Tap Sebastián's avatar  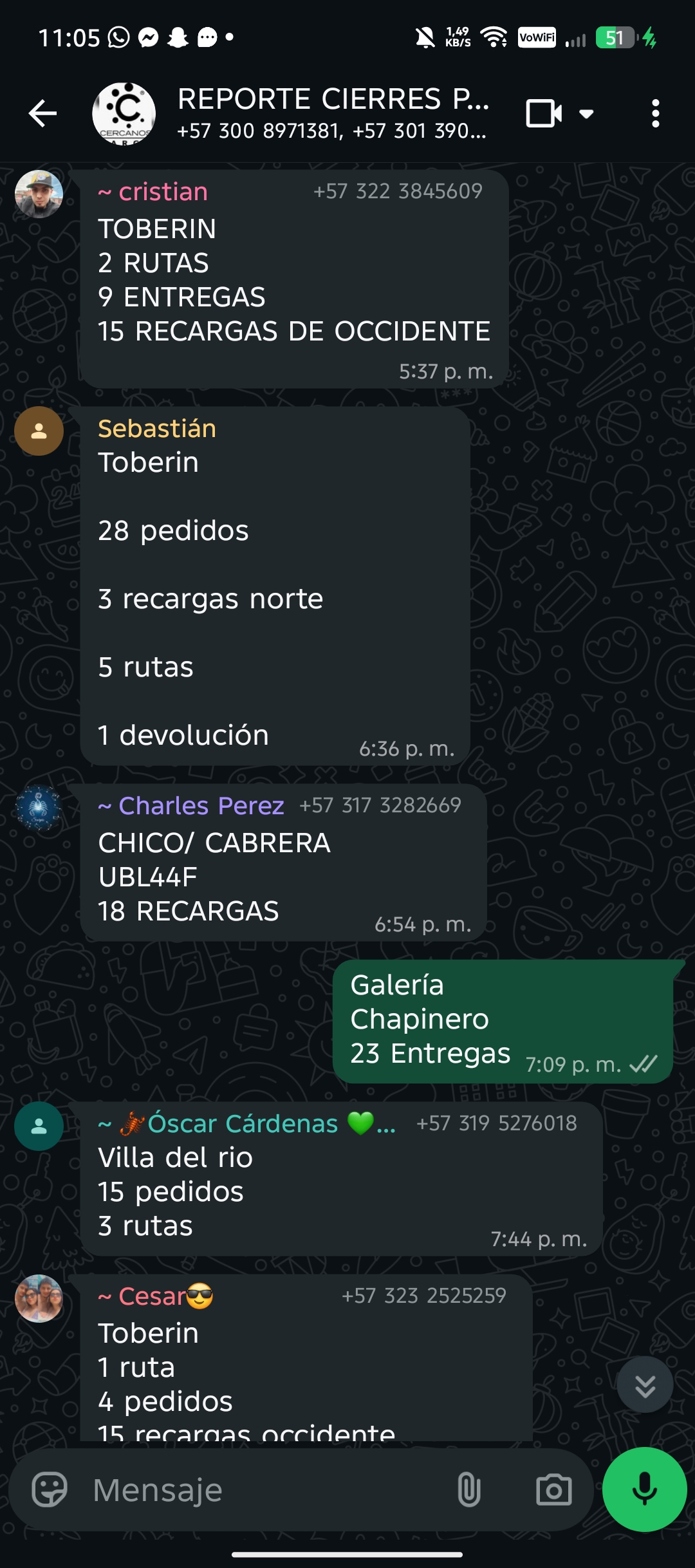point(39,431)
